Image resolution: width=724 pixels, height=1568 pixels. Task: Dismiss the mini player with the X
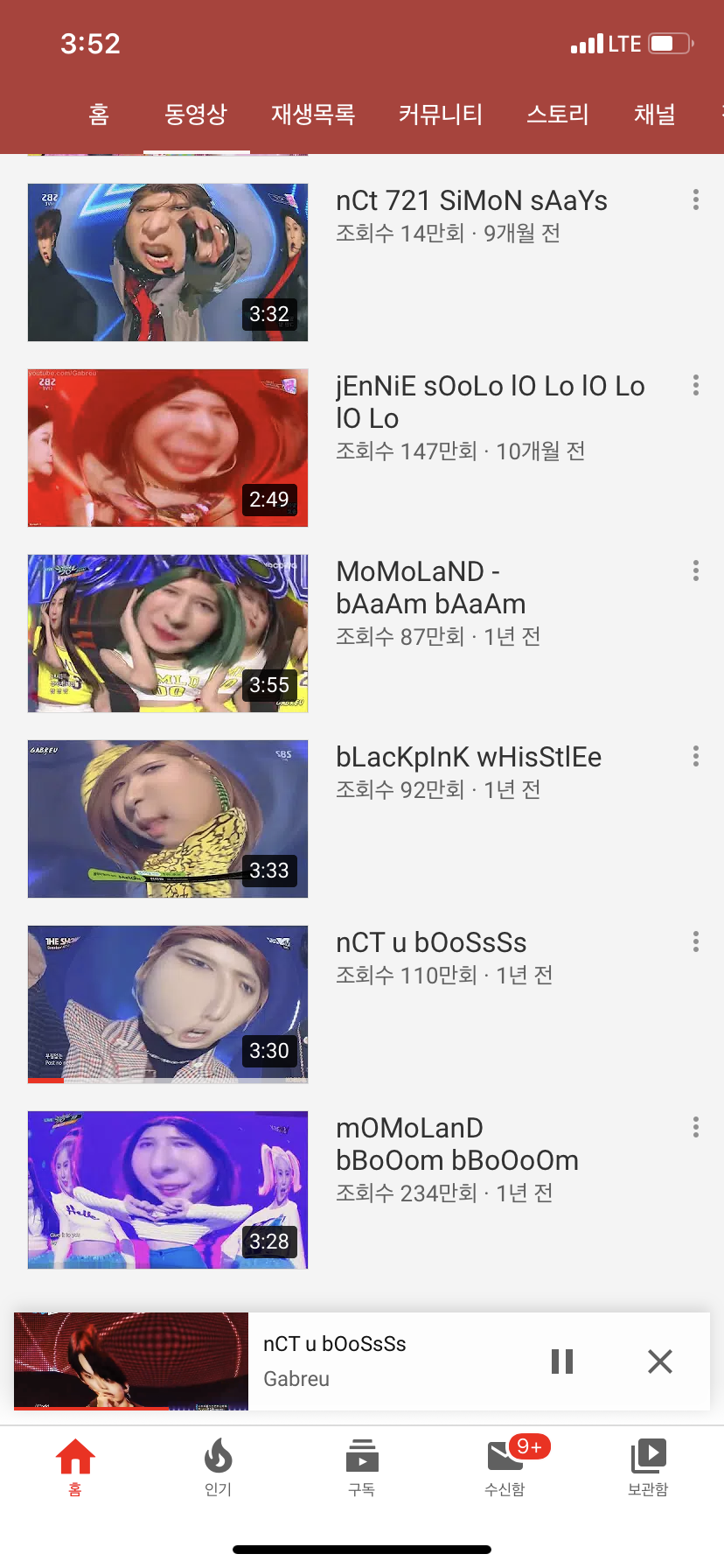[659, 1361]
